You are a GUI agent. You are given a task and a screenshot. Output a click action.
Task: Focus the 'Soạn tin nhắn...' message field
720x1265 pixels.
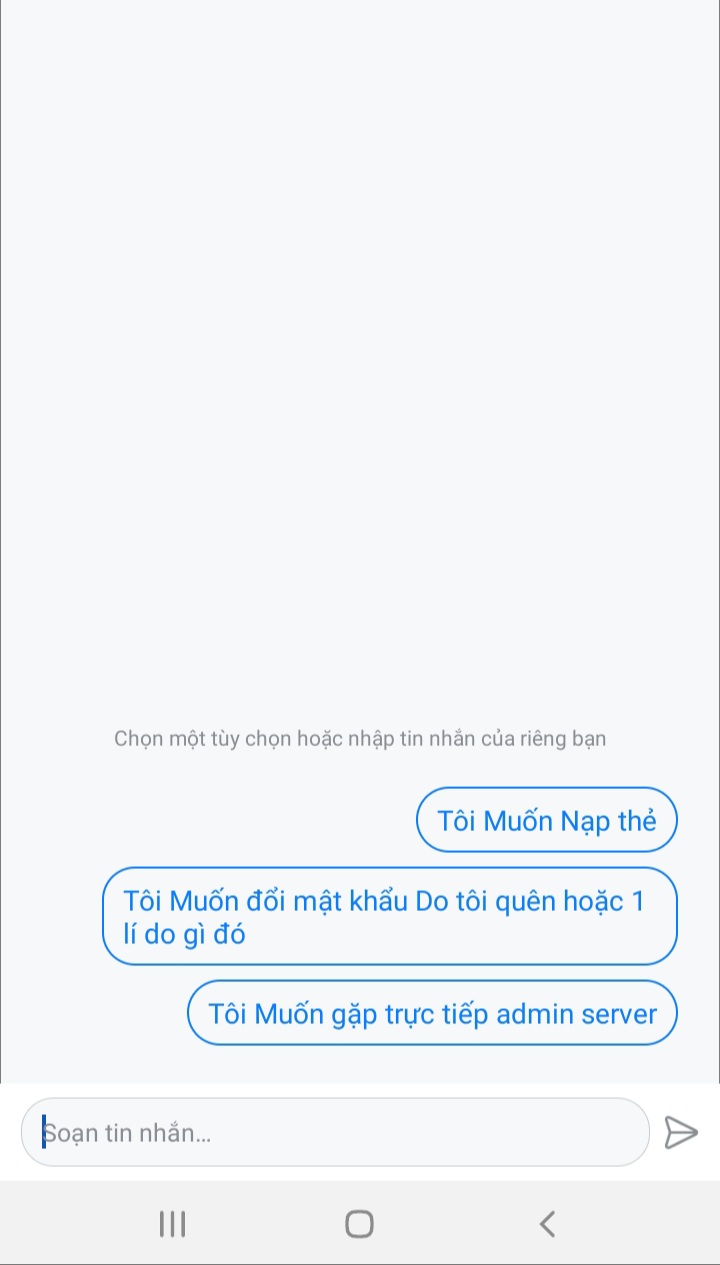click(335, 1132)
